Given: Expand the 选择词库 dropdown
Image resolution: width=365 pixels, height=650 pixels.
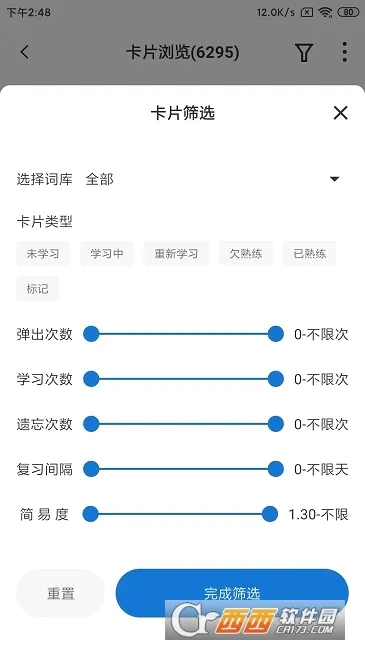Looking at the screenshot, I should pyautogui.click(x=334, y=179).
